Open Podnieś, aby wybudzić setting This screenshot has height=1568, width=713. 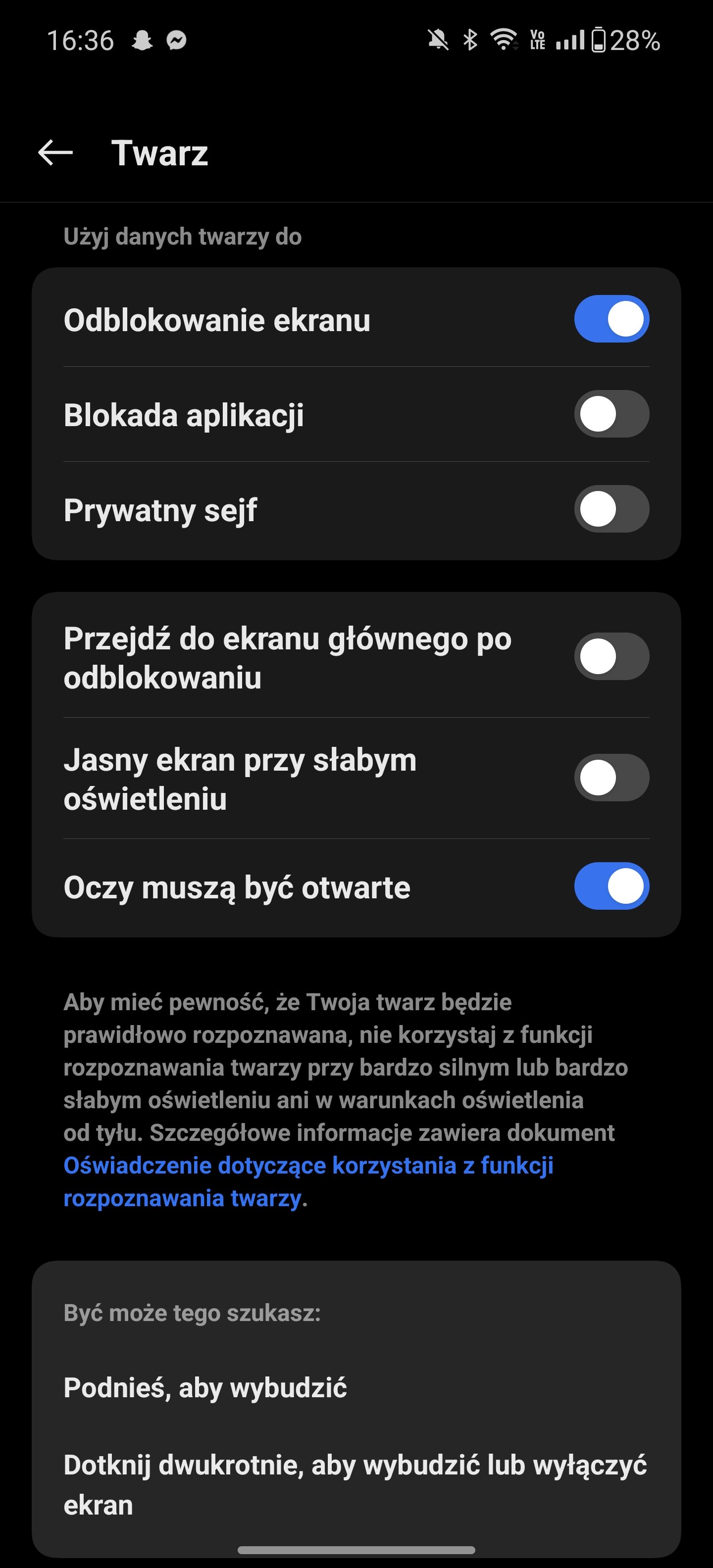click(356, 1388)
